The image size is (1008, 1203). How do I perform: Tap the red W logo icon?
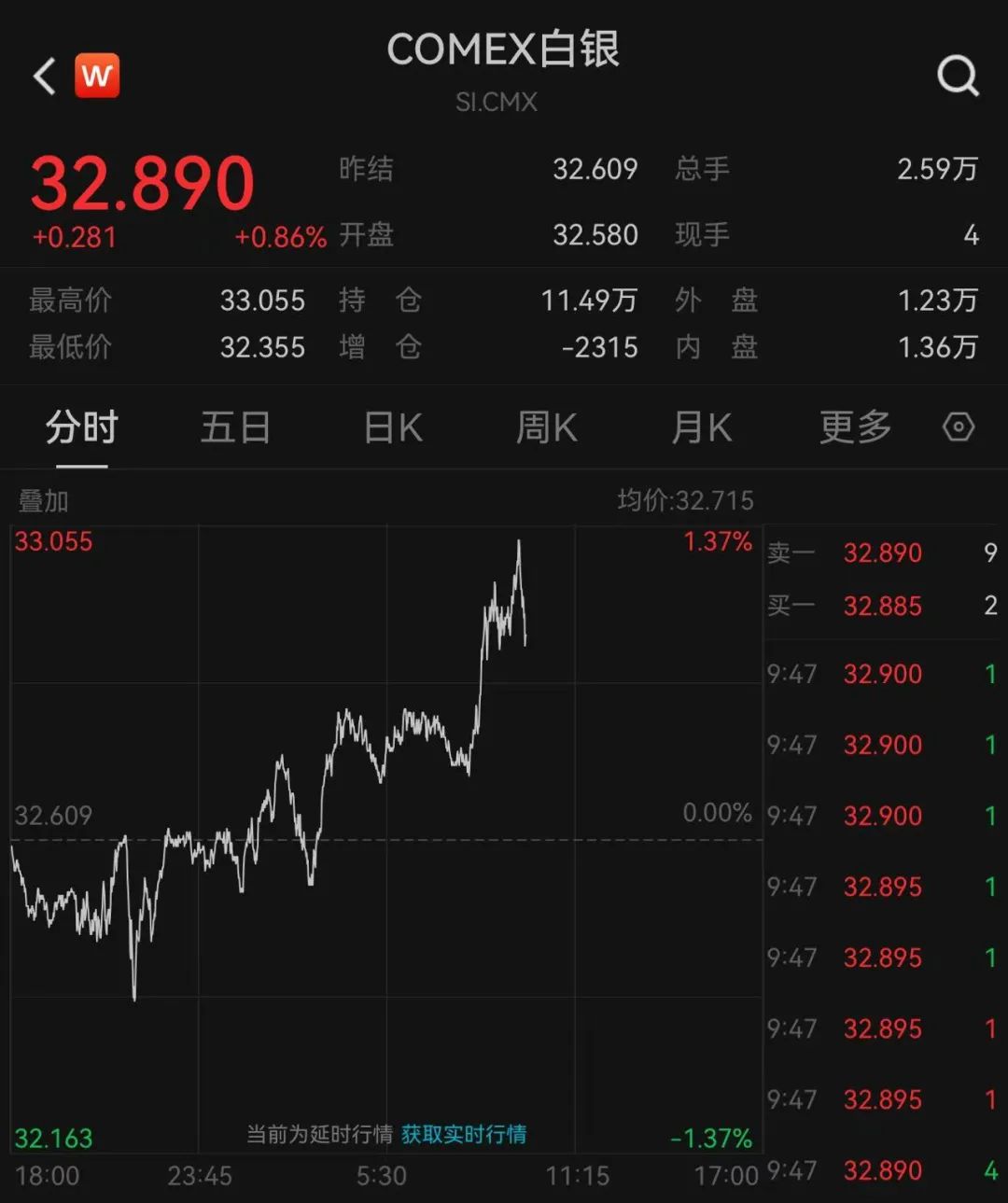(97, 76)
